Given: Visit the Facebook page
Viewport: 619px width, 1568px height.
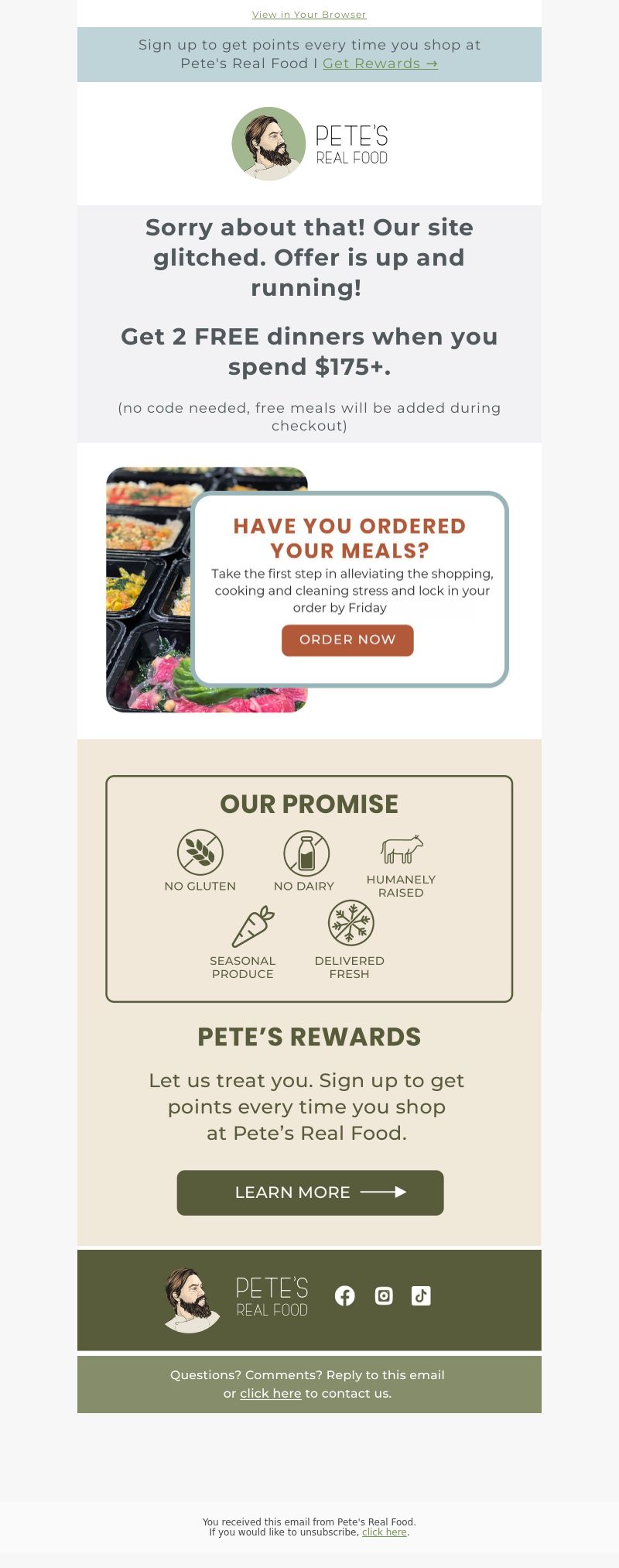Looking at the screenshot, I should pos(345,1295).
